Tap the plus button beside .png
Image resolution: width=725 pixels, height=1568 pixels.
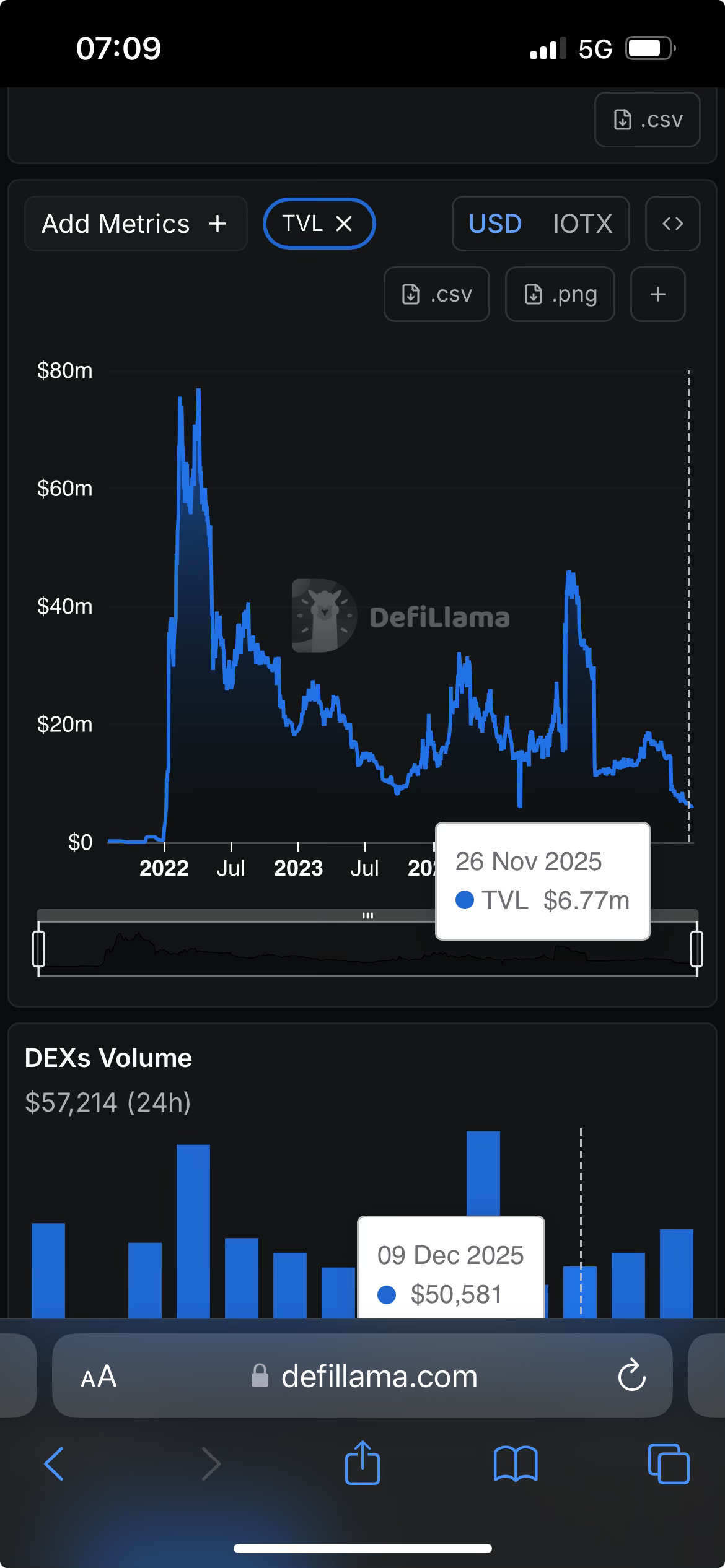coord(657,294)
